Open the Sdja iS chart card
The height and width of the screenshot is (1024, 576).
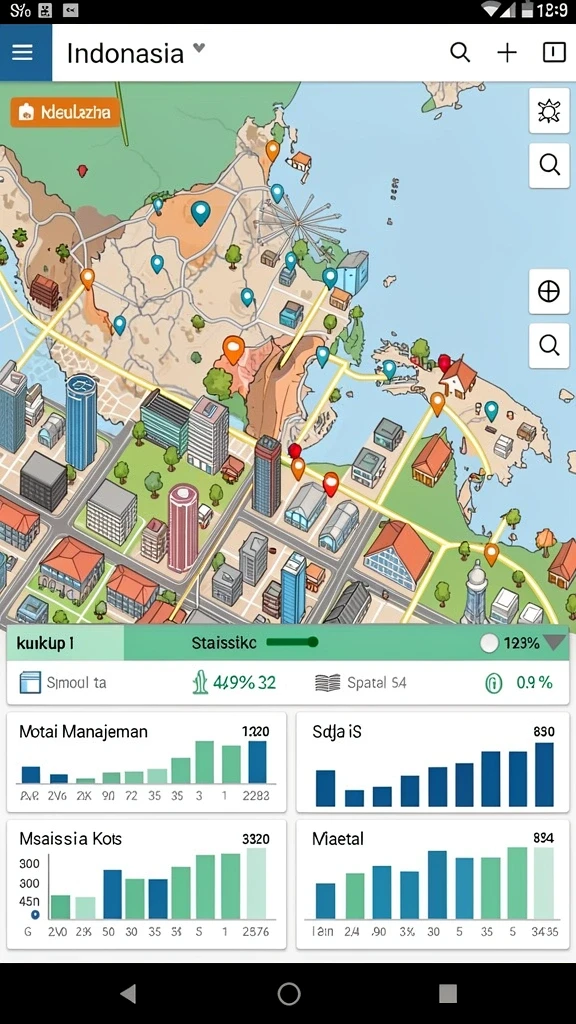coord(433,762)
